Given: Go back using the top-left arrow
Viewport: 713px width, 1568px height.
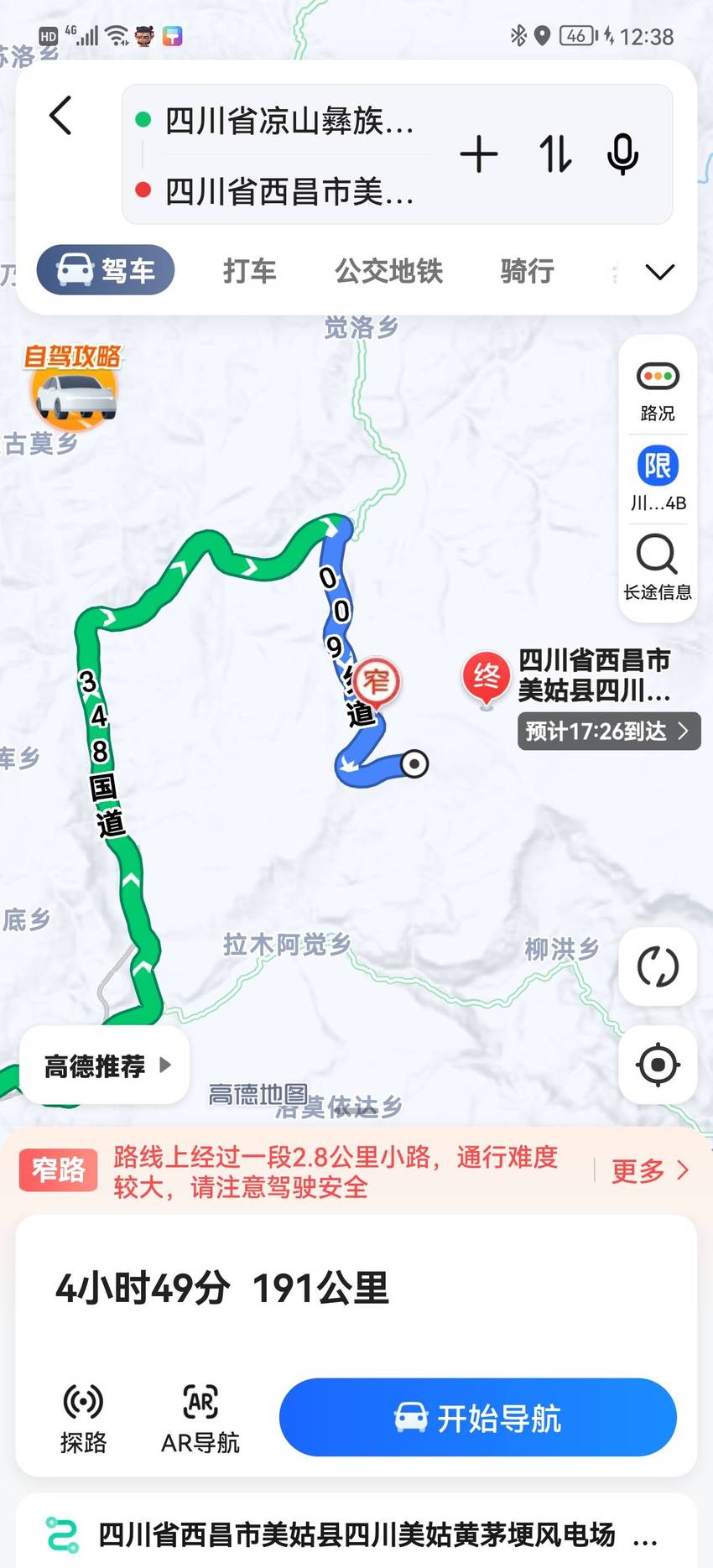Looking at the screenshot, I should pos(61,115).
